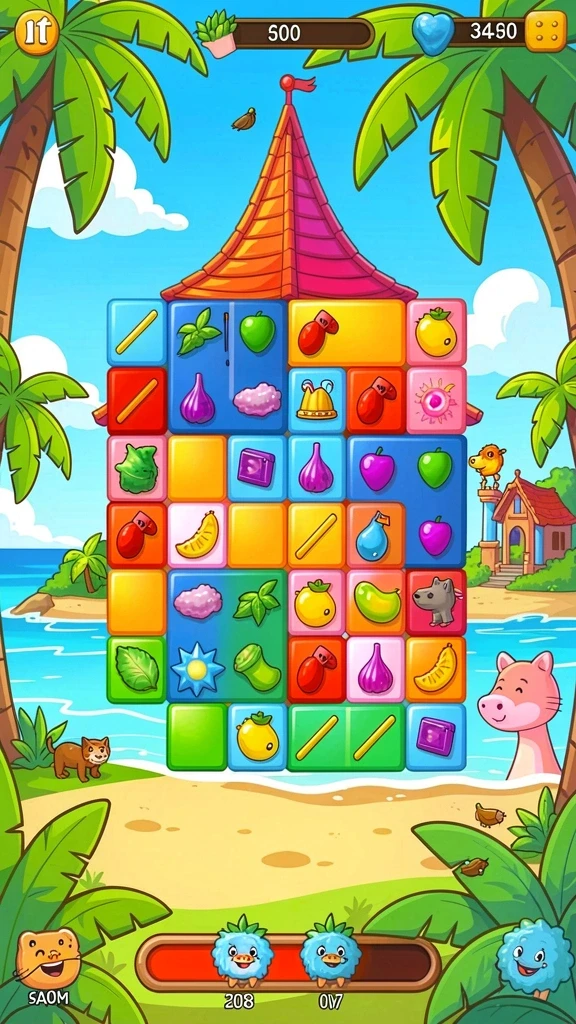Tap the plain green tile in the bottom row
576x1024 pixels.
(197, 736)
